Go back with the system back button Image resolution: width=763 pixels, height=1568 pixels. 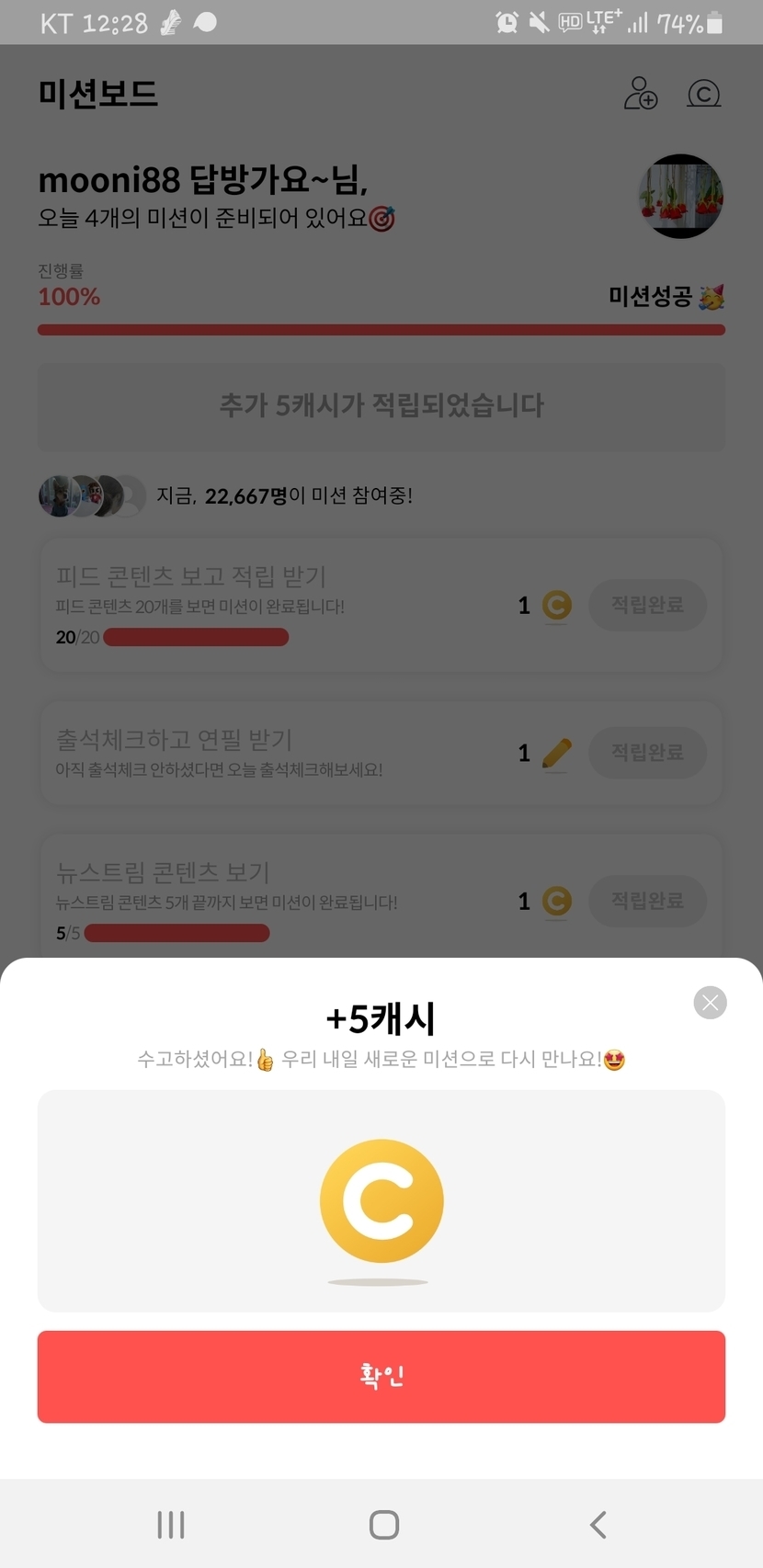[598, 1525]
